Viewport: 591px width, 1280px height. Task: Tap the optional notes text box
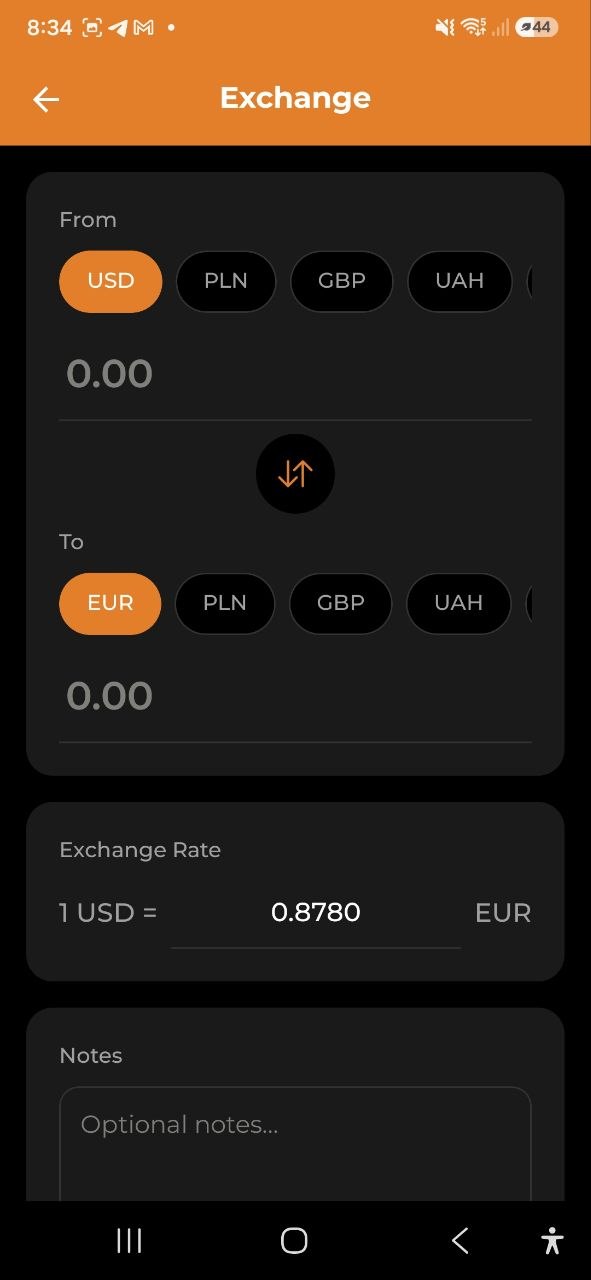click(295, 1144)
